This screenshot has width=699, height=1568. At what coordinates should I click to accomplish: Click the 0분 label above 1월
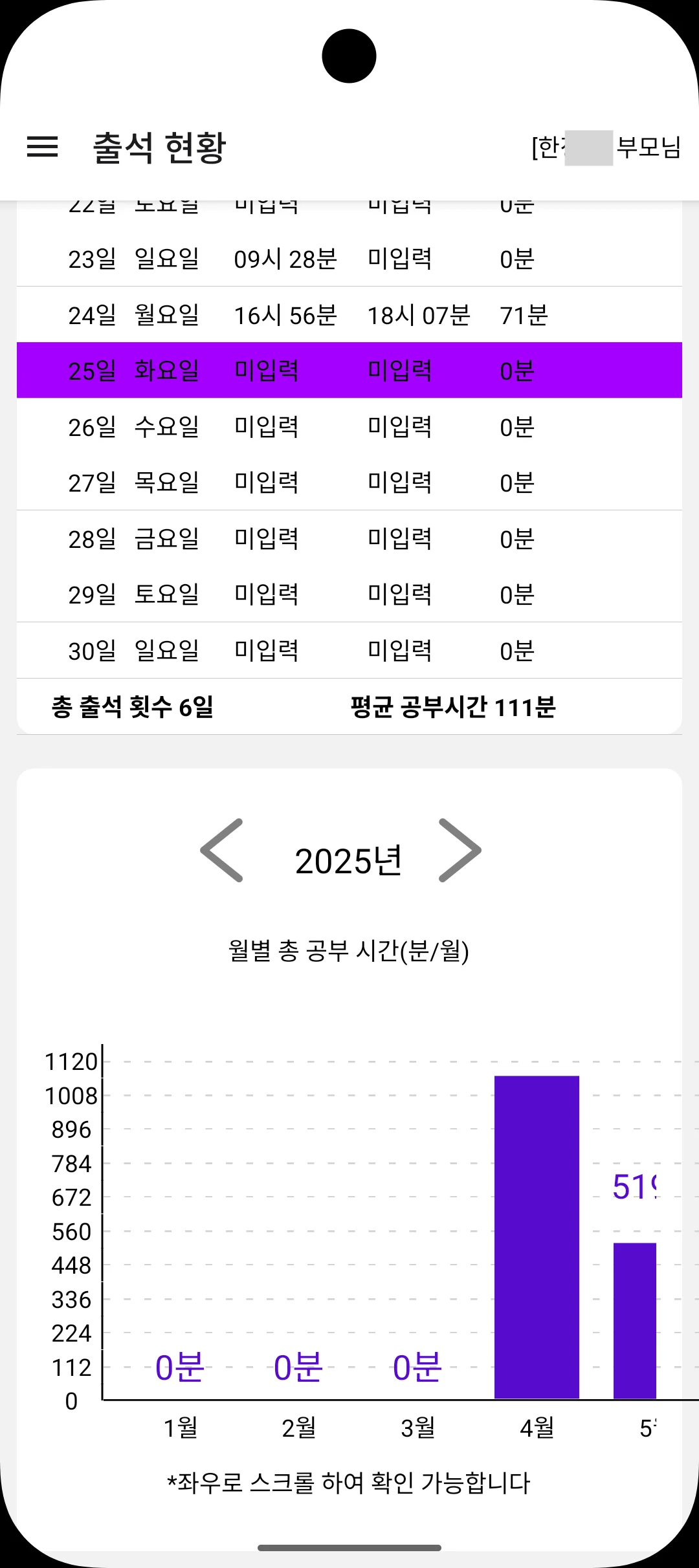[x=179, y=1368]
